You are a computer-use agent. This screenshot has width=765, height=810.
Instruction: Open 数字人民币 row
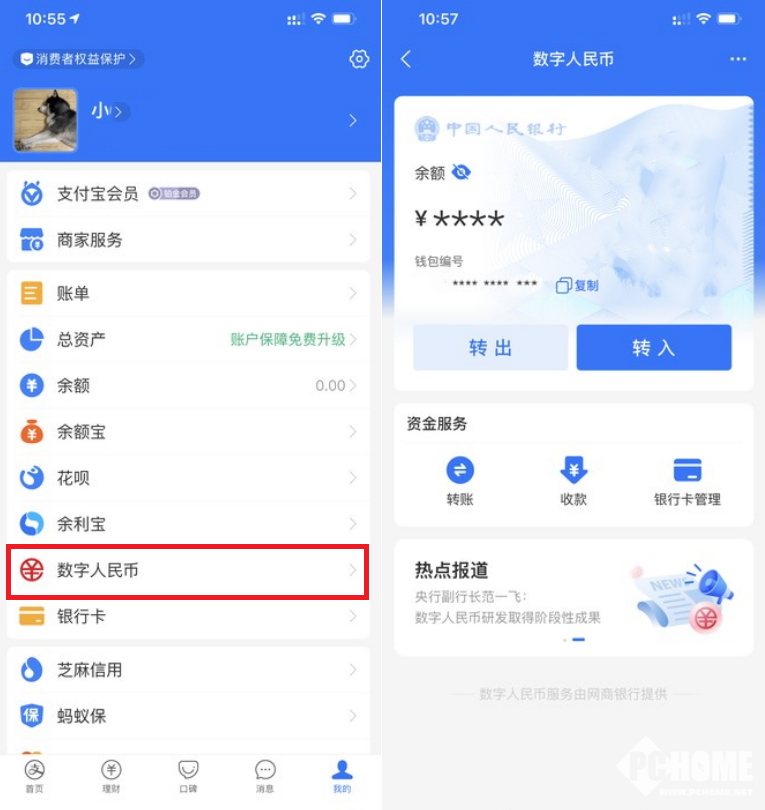[188, 571]
